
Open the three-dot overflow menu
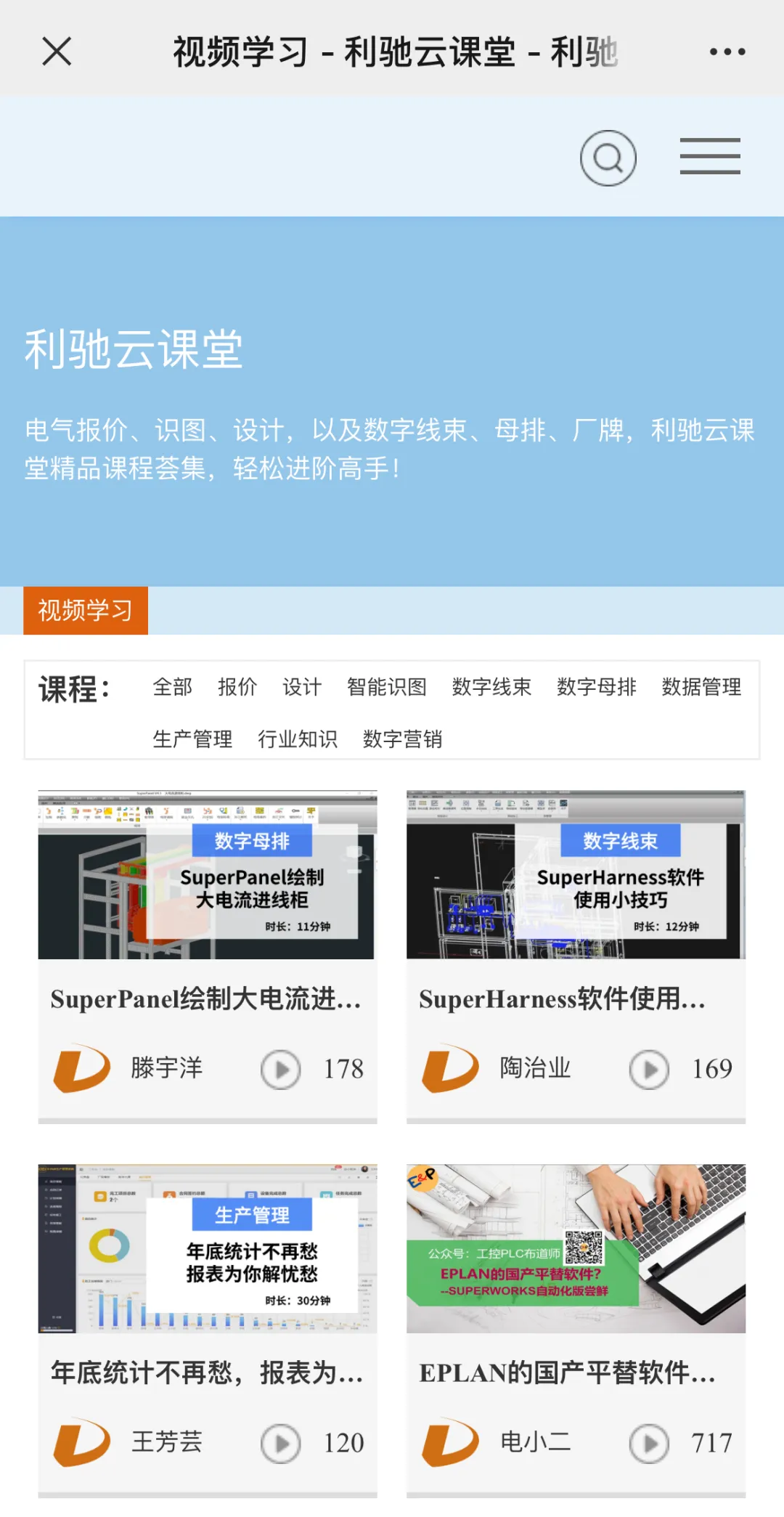[x=727, y=52]
